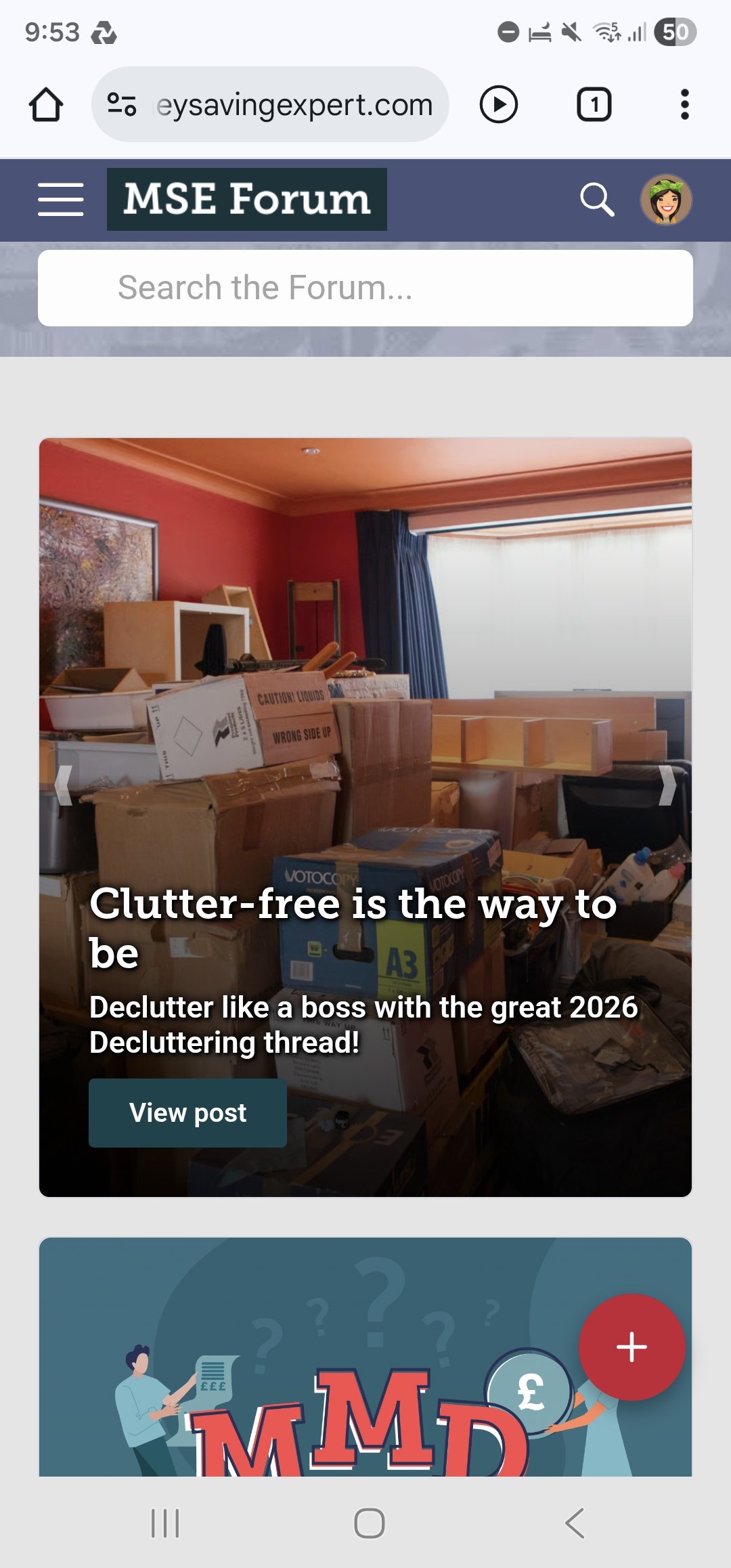Screen dimensions: 731x1568
Task: Tap the browser play media button
Action: point(499,105)
